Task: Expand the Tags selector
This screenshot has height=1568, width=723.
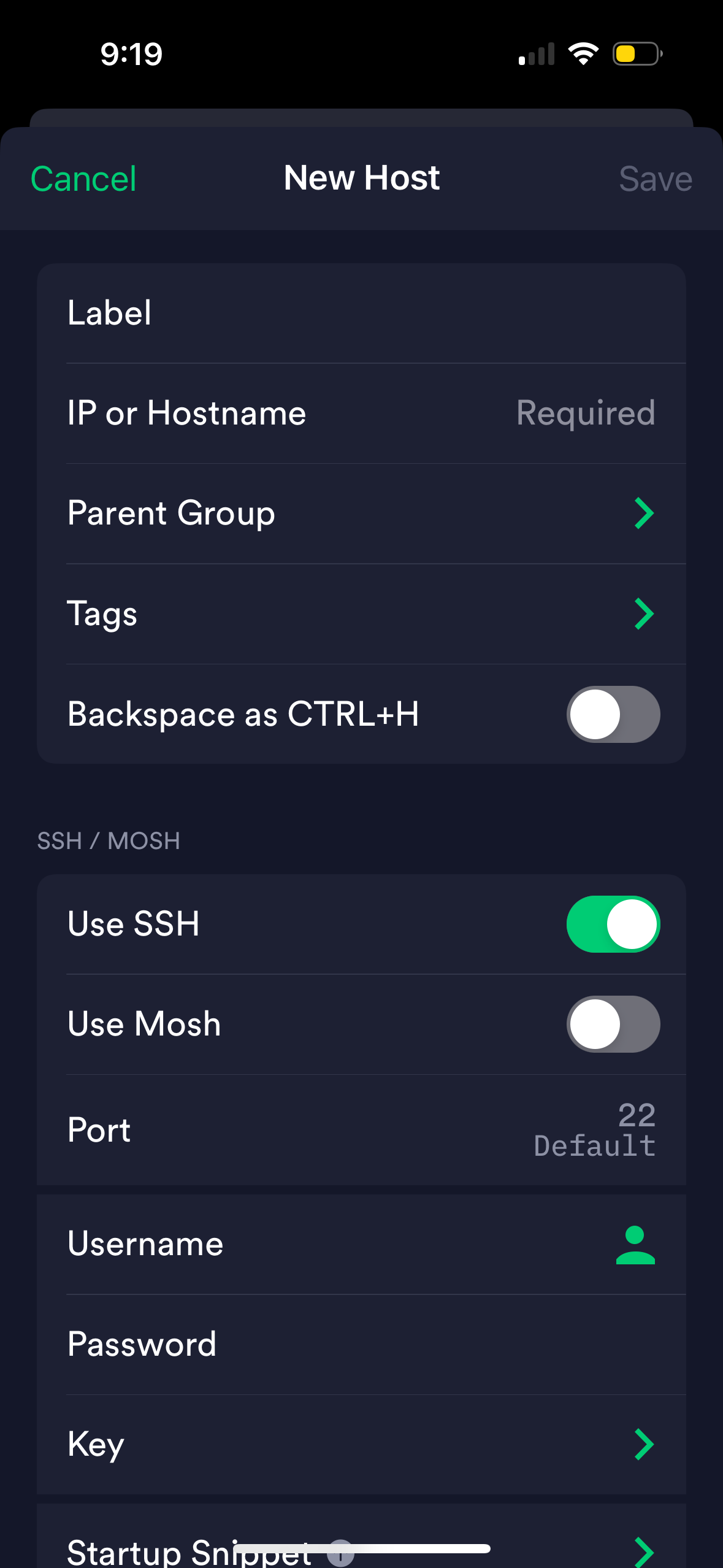Action: 643,613
